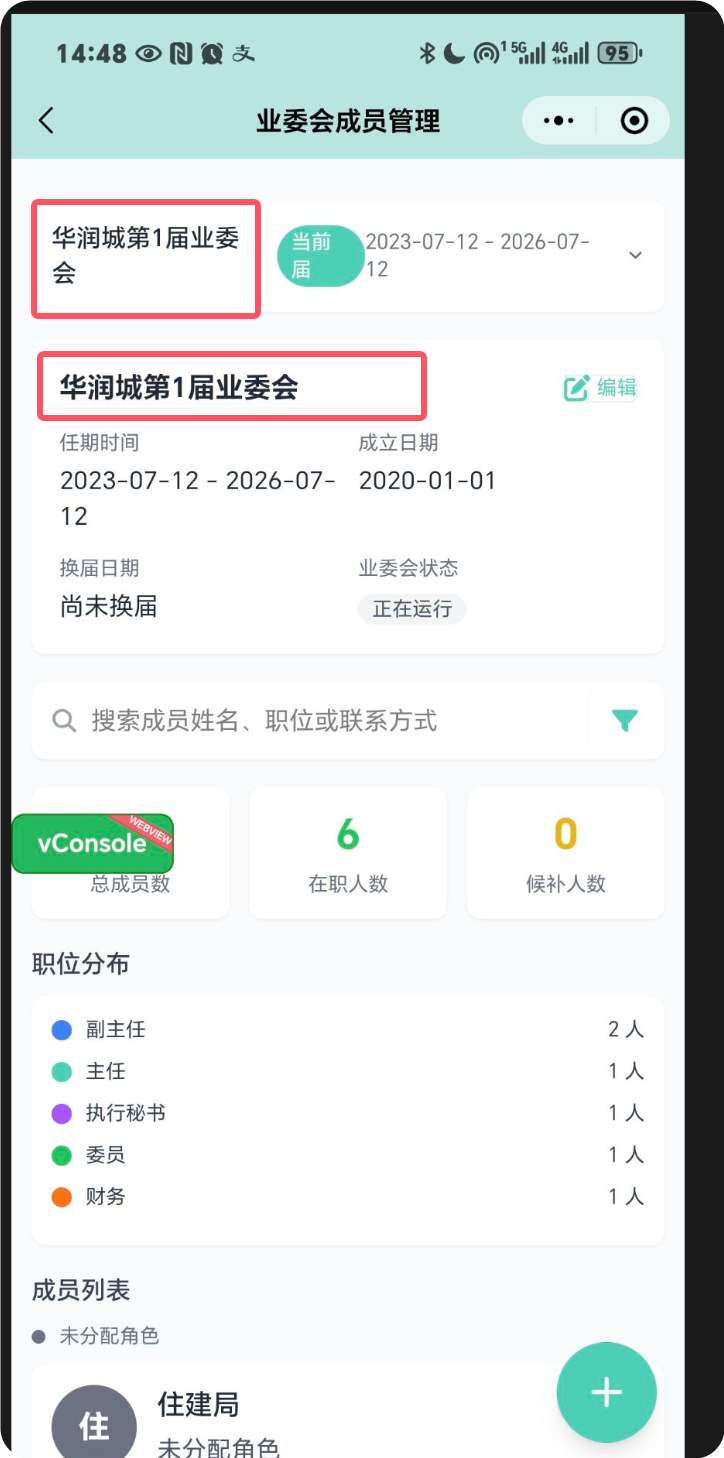
Task: Add a new member with plus button
Action: 606,1393
